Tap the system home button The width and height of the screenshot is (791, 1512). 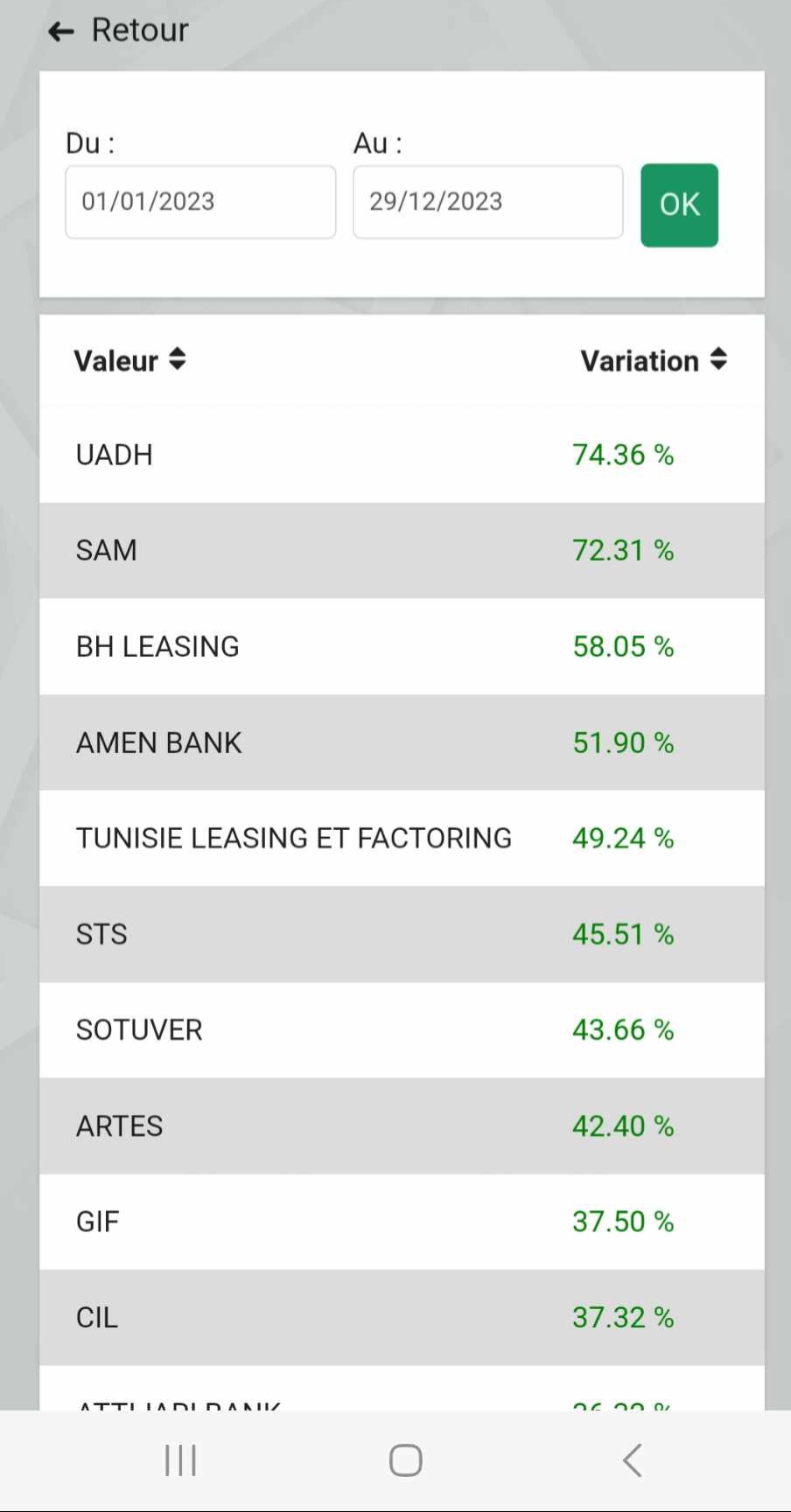[x=405, y=1460]
